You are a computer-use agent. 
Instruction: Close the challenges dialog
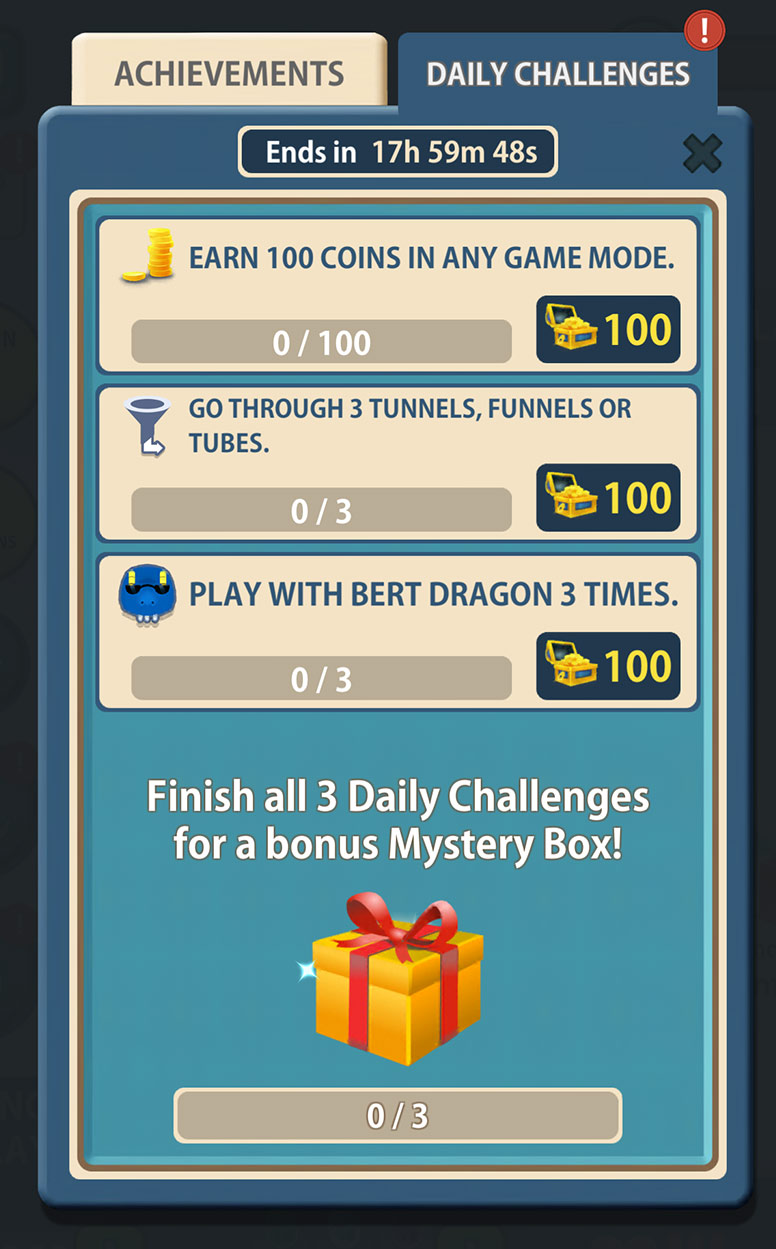[x=702, y=153]
